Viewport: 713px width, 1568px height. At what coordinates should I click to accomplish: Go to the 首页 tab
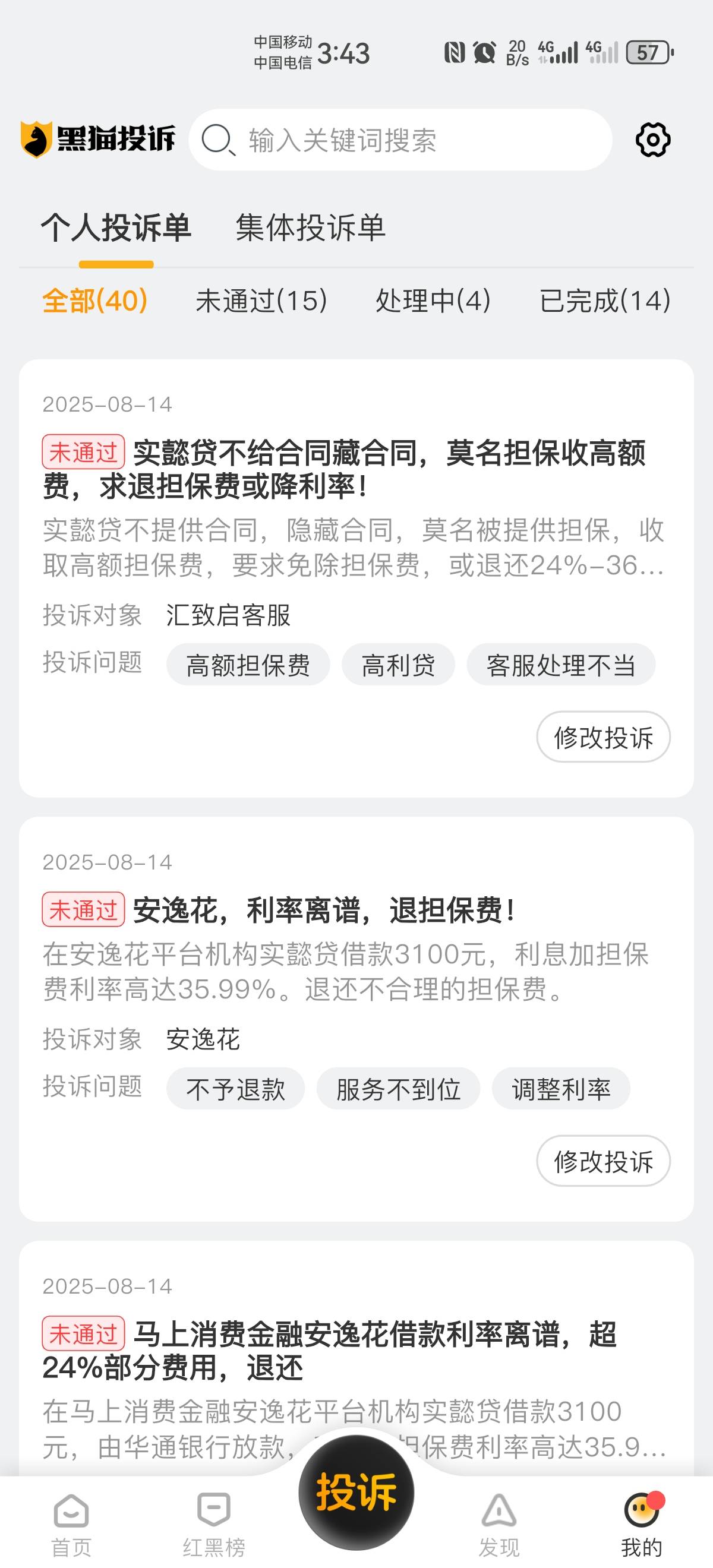[x=71, y=1525]
